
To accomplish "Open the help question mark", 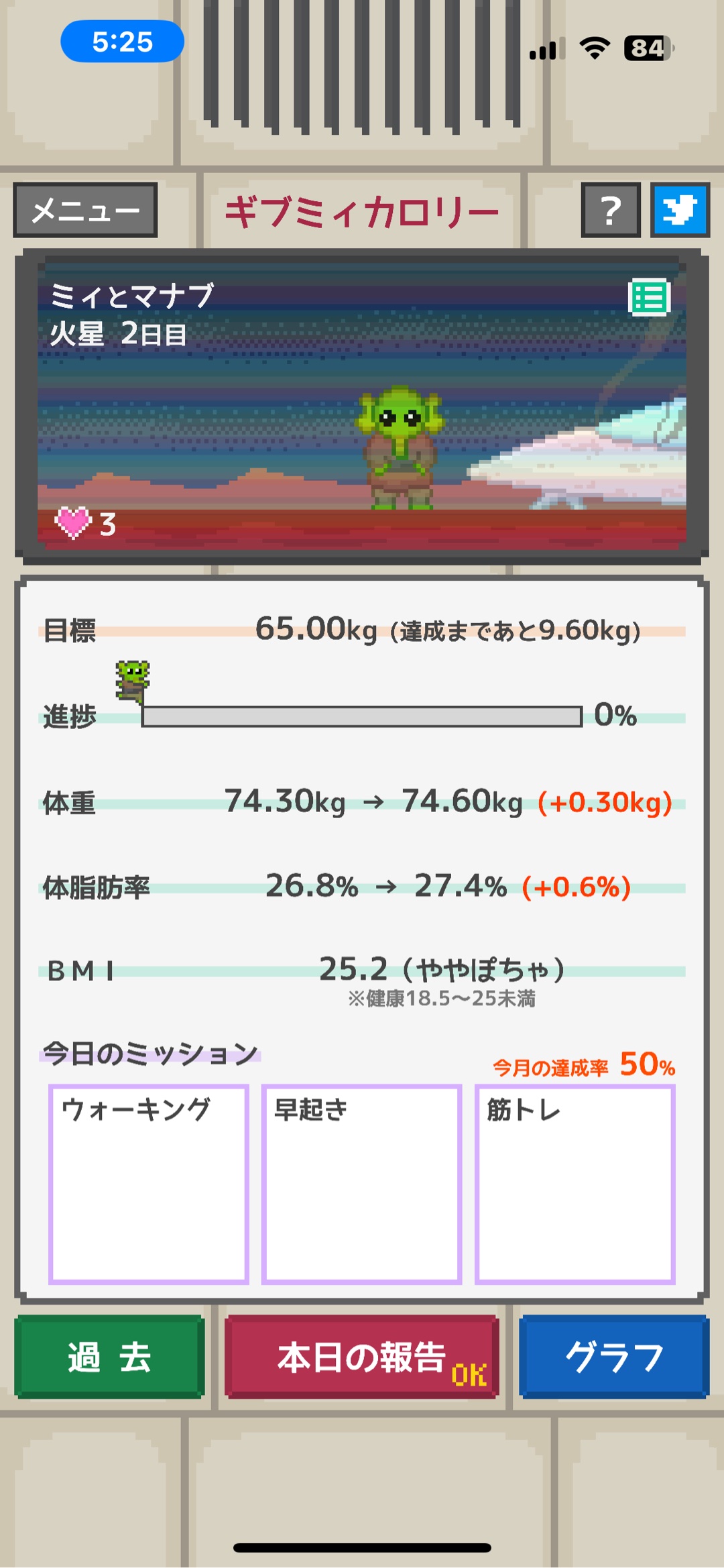I will [x=610, y=211].
